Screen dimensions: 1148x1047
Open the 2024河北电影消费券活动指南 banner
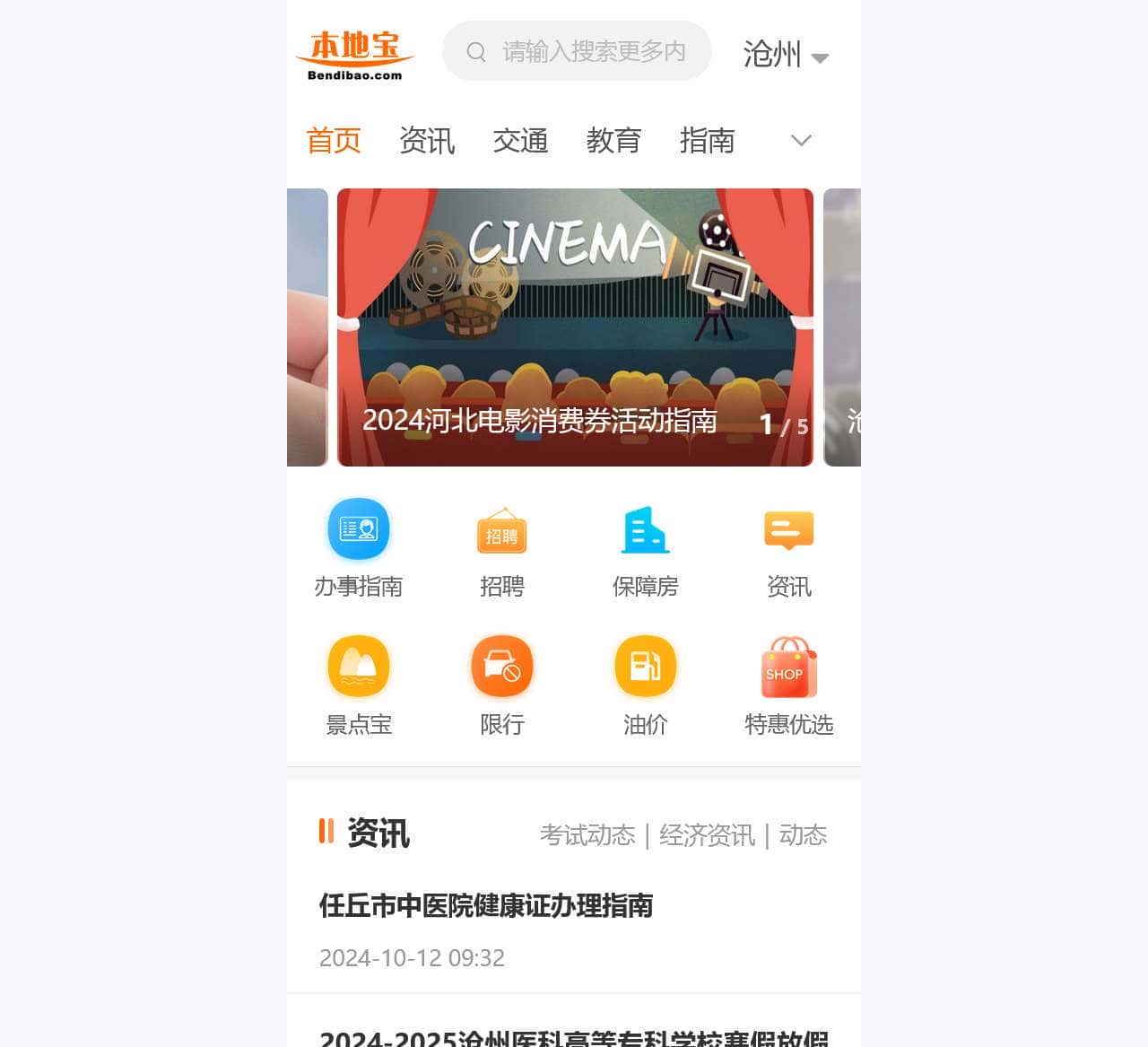[x=575, y=327]
